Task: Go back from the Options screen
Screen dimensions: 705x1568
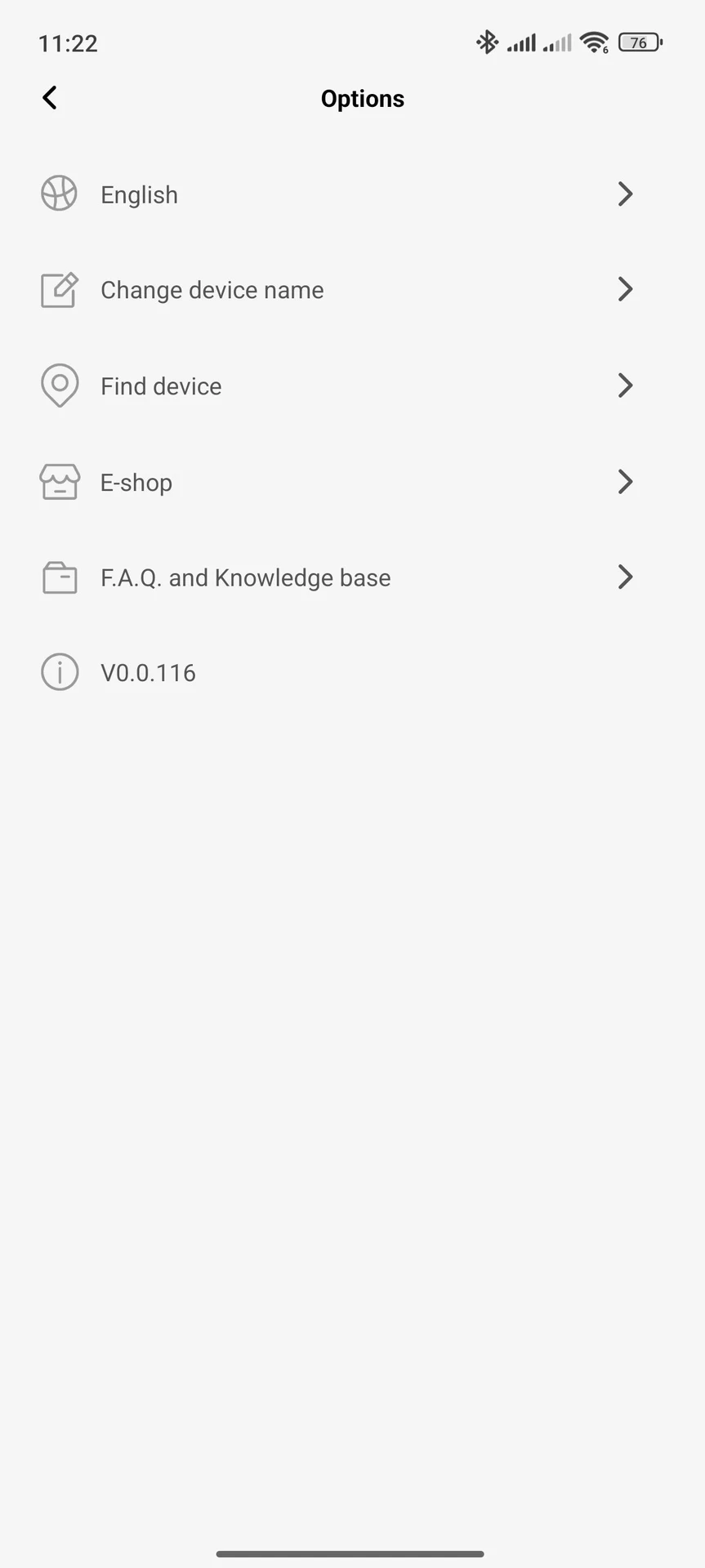Action: (50, 98)
